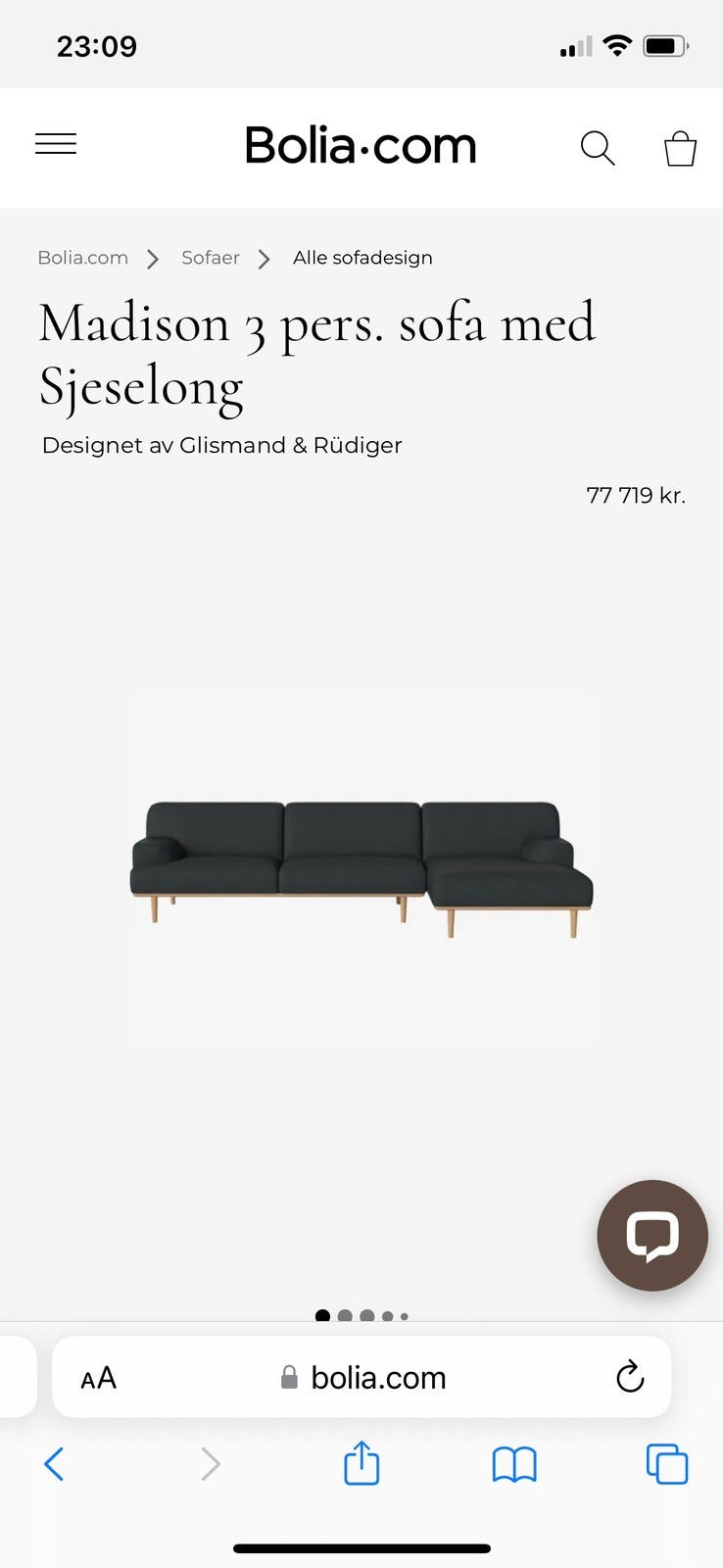723x1568 pixels.
Task: Select the first carousel indicator dot
Action: click(322, 1316)
